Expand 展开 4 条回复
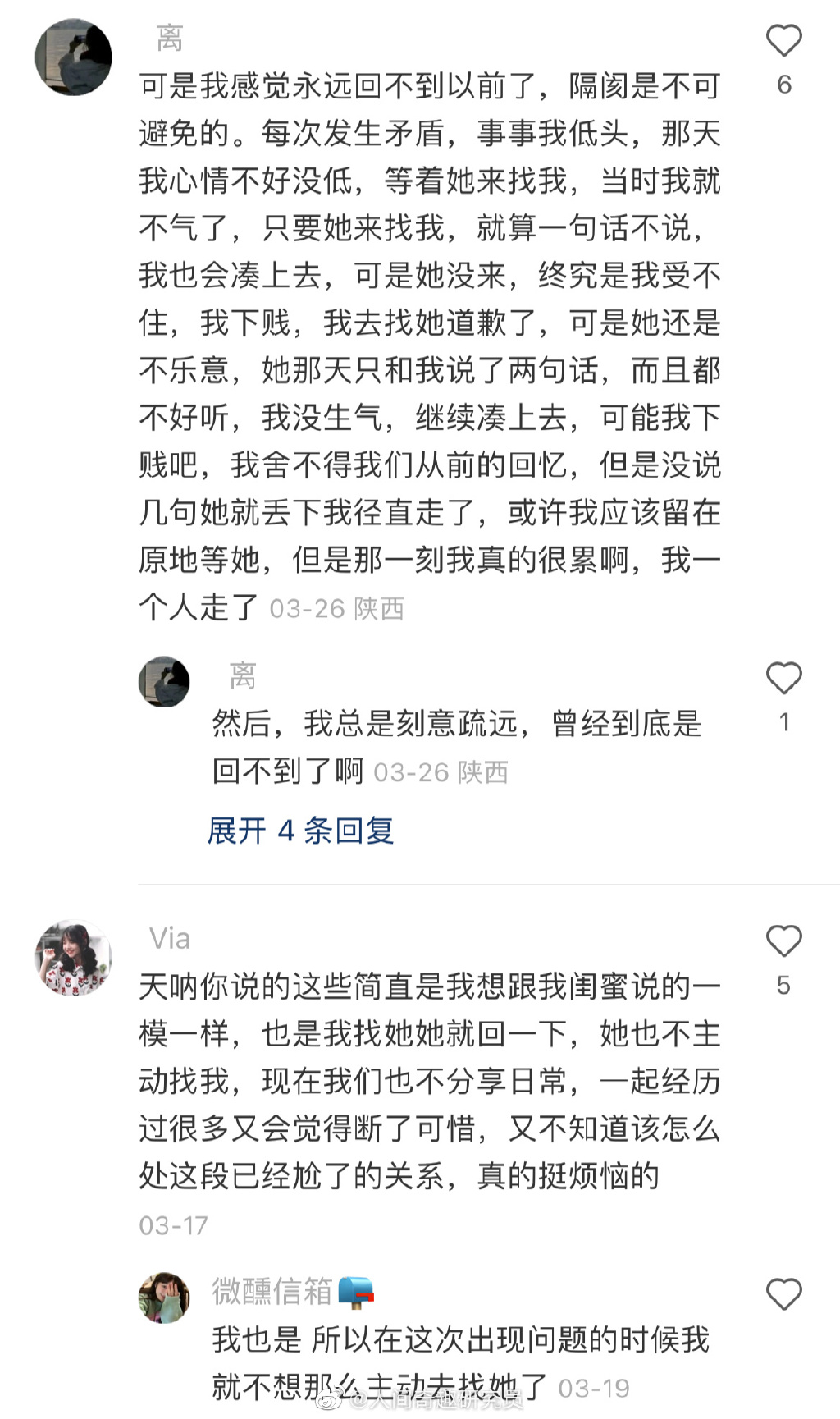 300,831
